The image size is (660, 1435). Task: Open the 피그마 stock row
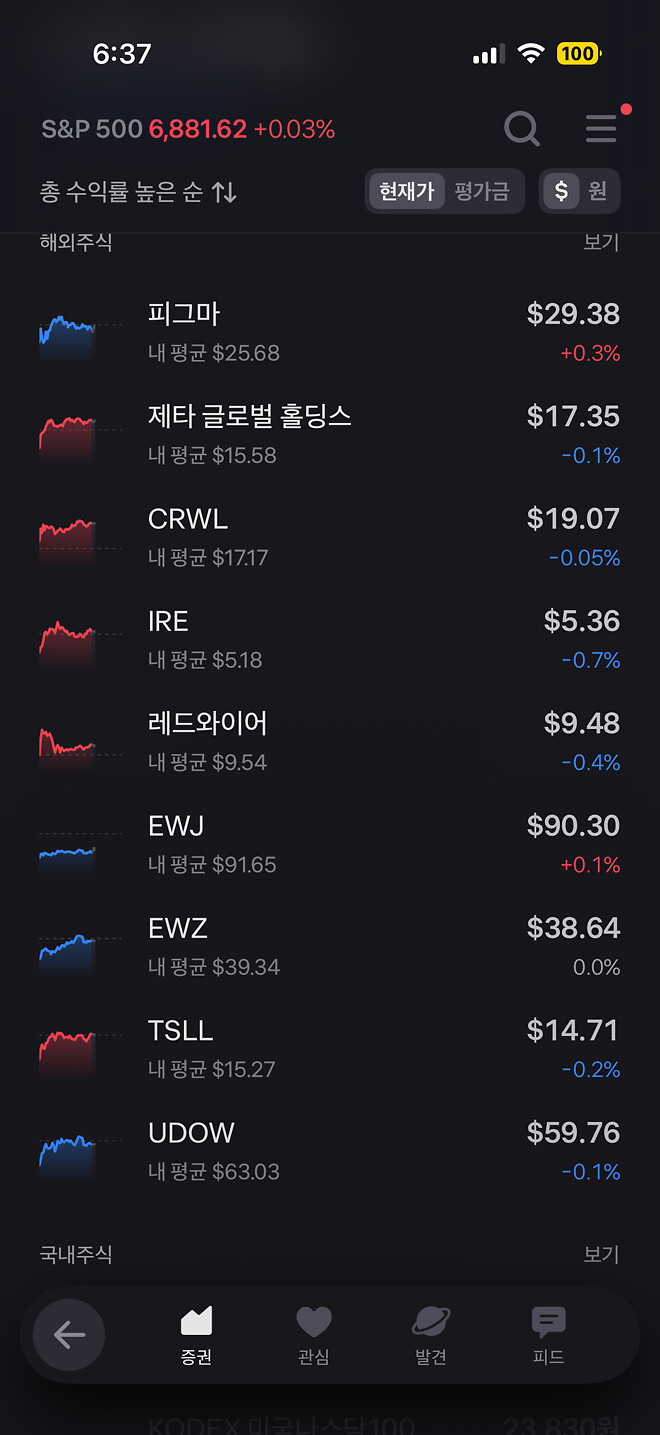pyautogui.click(x=330, y=331)
